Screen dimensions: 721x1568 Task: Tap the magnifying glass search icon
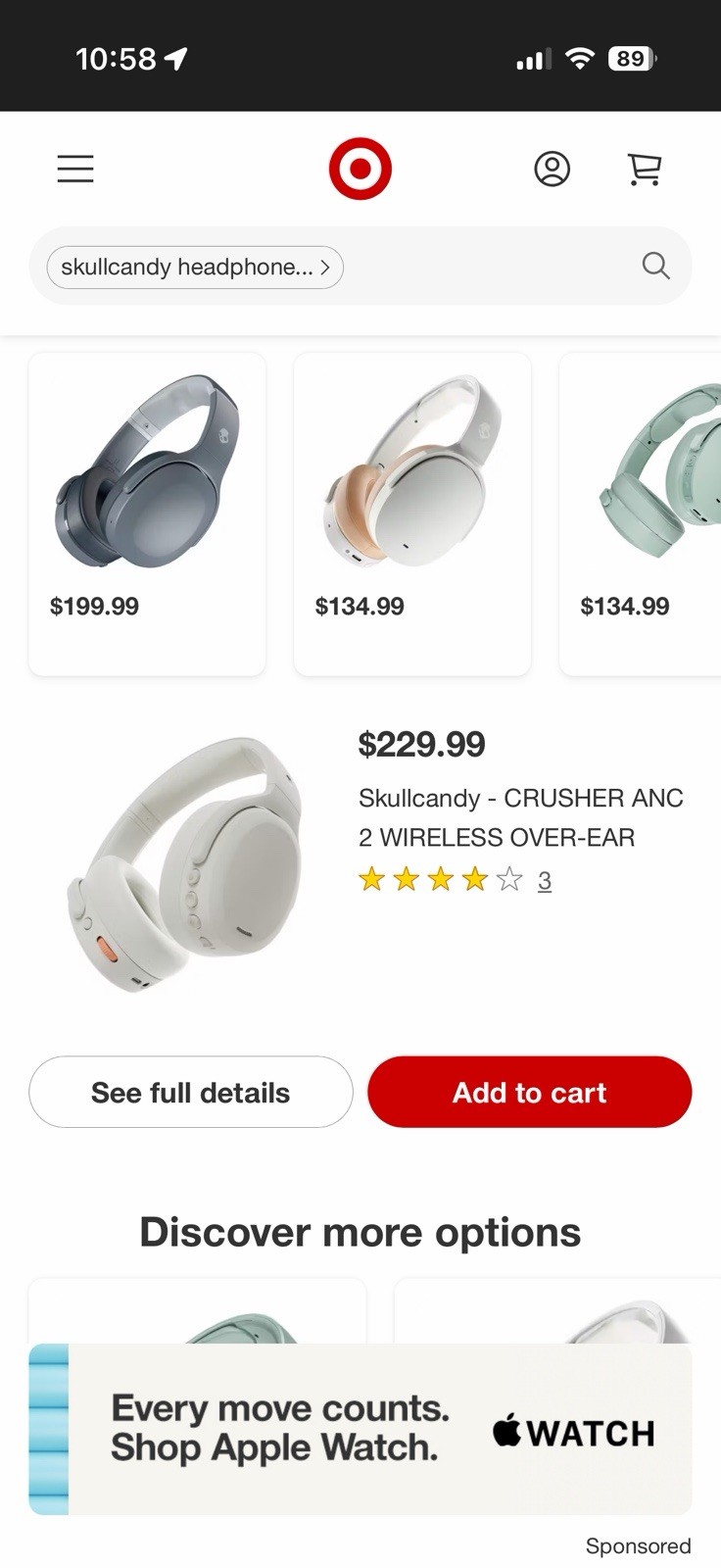click(655, 266)
